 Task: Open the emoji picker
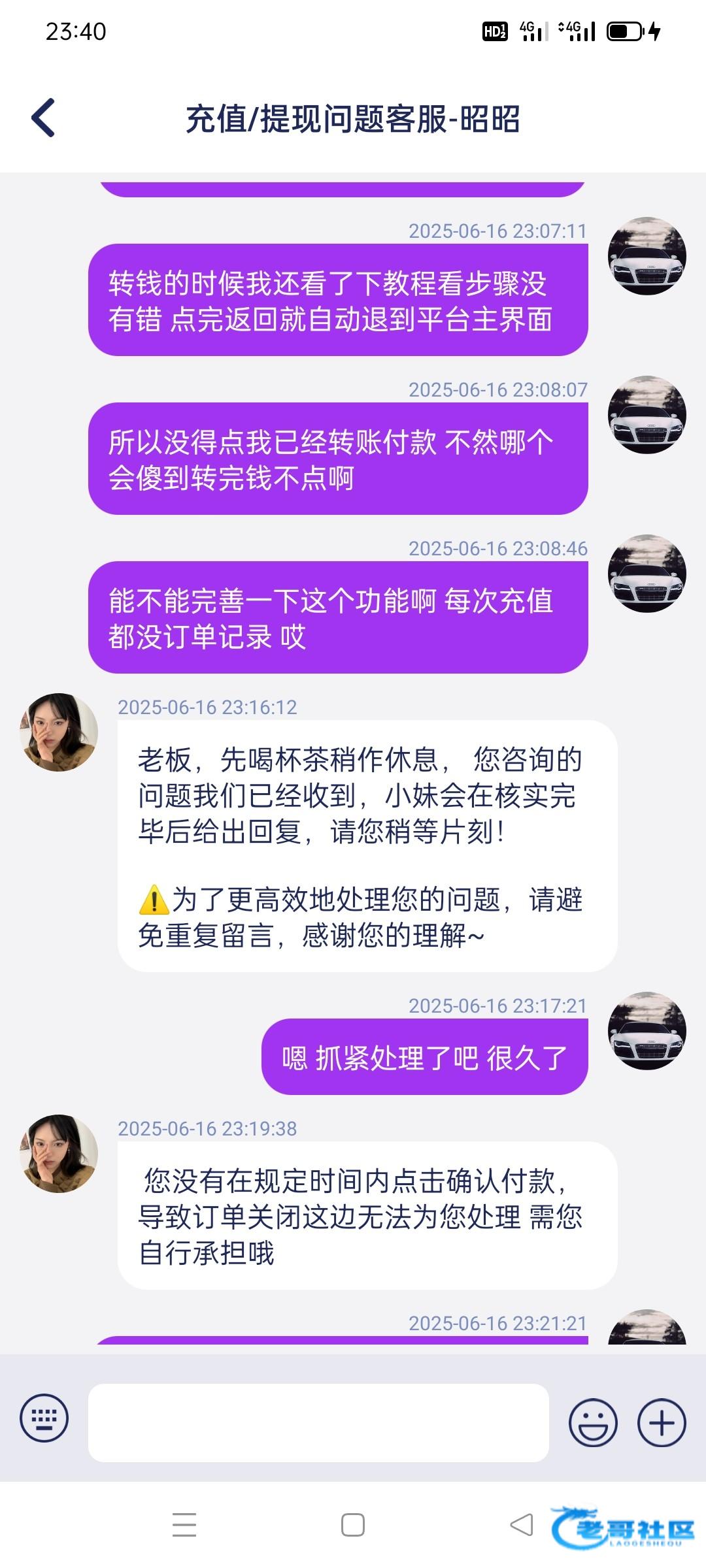tap(593, 1422)
